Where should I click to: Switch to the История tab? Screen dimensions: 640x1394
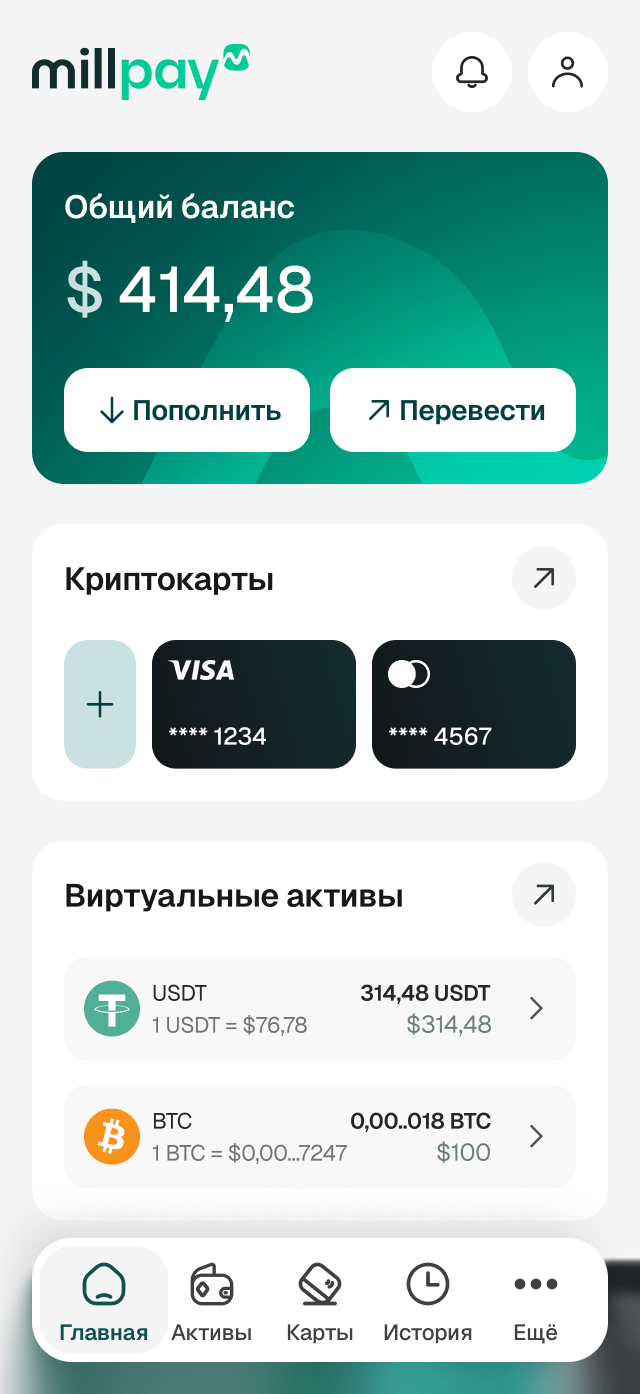pos(428,1301)
